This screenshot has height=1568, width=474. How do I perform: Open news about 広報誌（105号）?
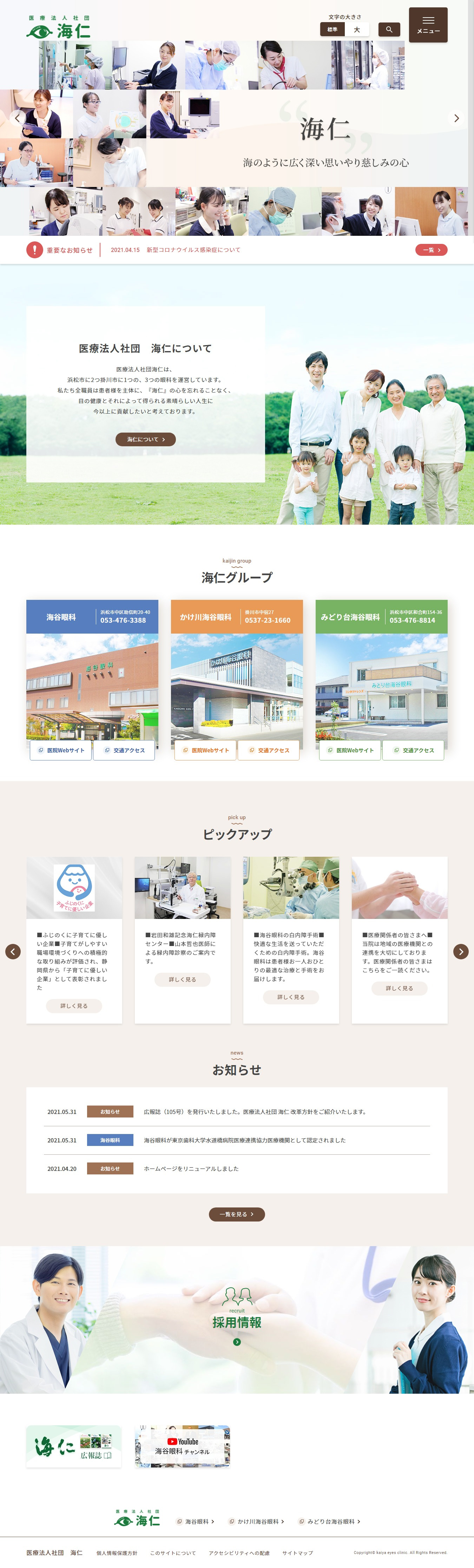click(x=254, y=1112)
